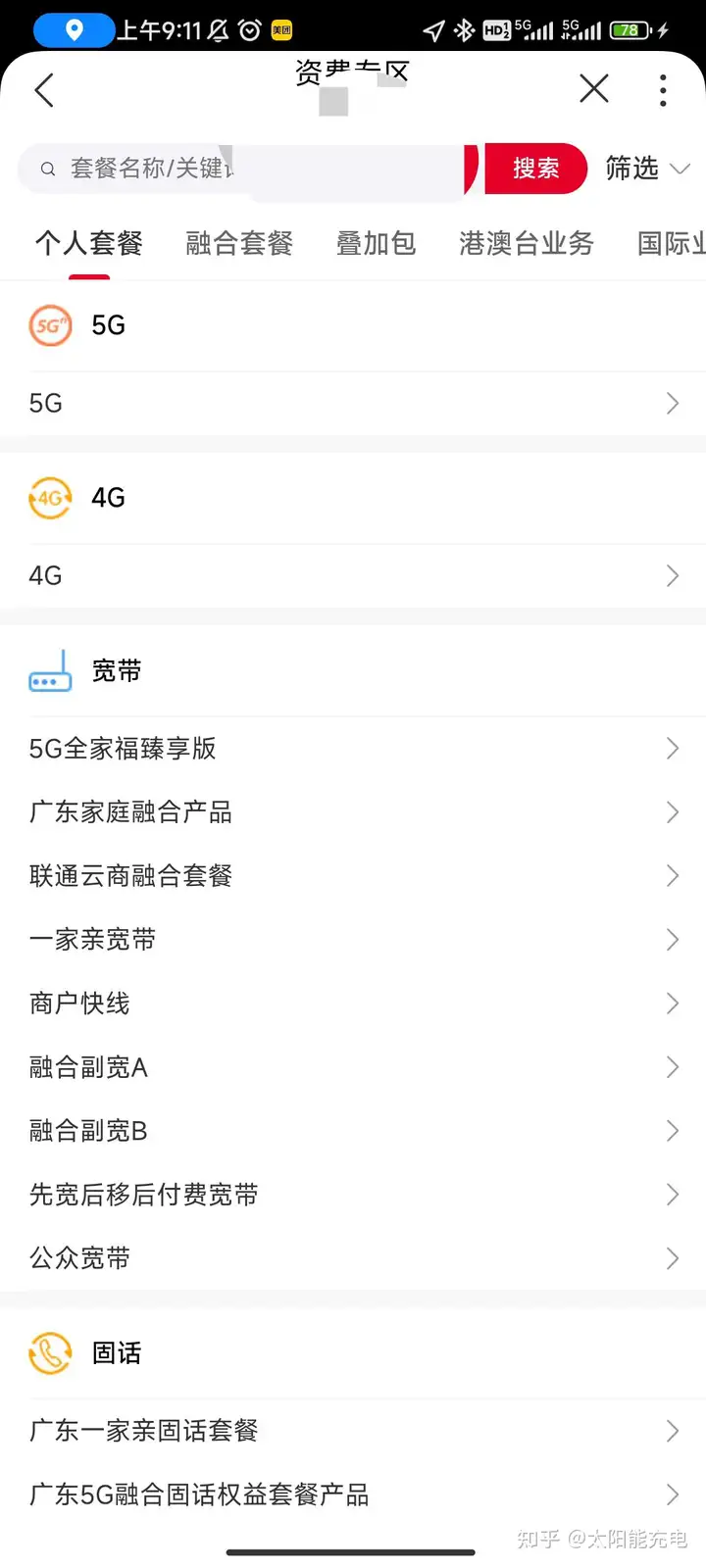Open 先宽后移后付费宽带

(x=353, y=1195)
